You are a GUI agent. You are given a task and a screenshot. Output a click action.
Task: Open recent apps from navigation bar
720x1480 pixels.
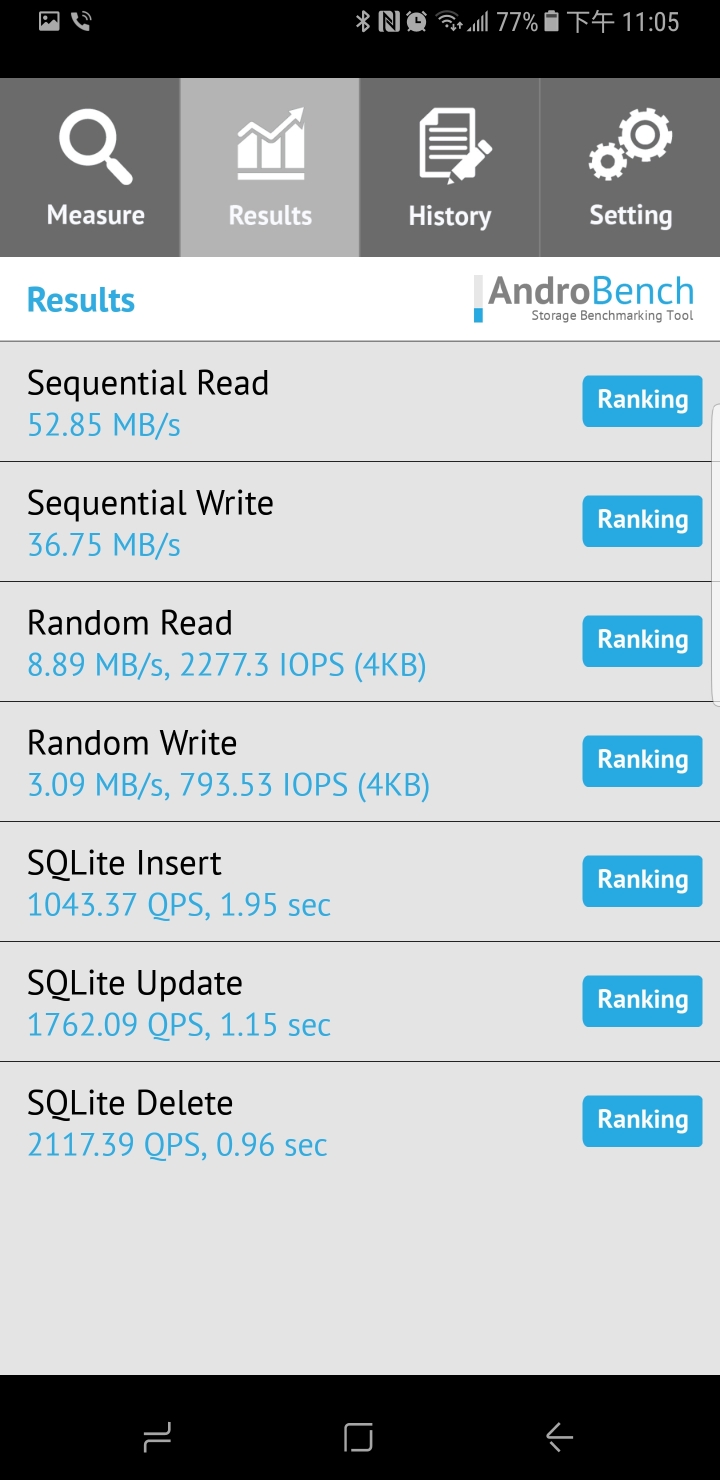coord(157,1438)
